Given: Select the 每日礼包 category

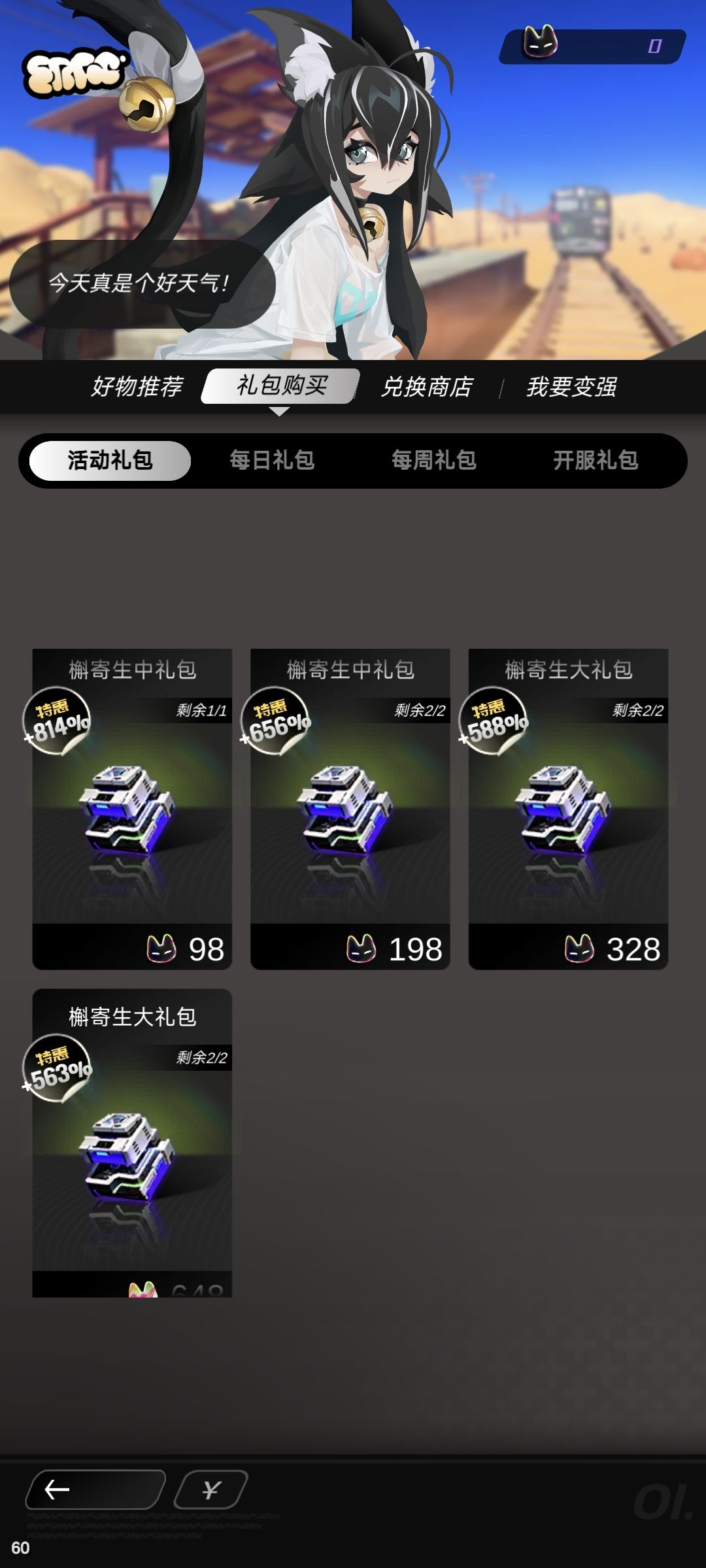Looking at the screenshot, I should click(271, 461).
